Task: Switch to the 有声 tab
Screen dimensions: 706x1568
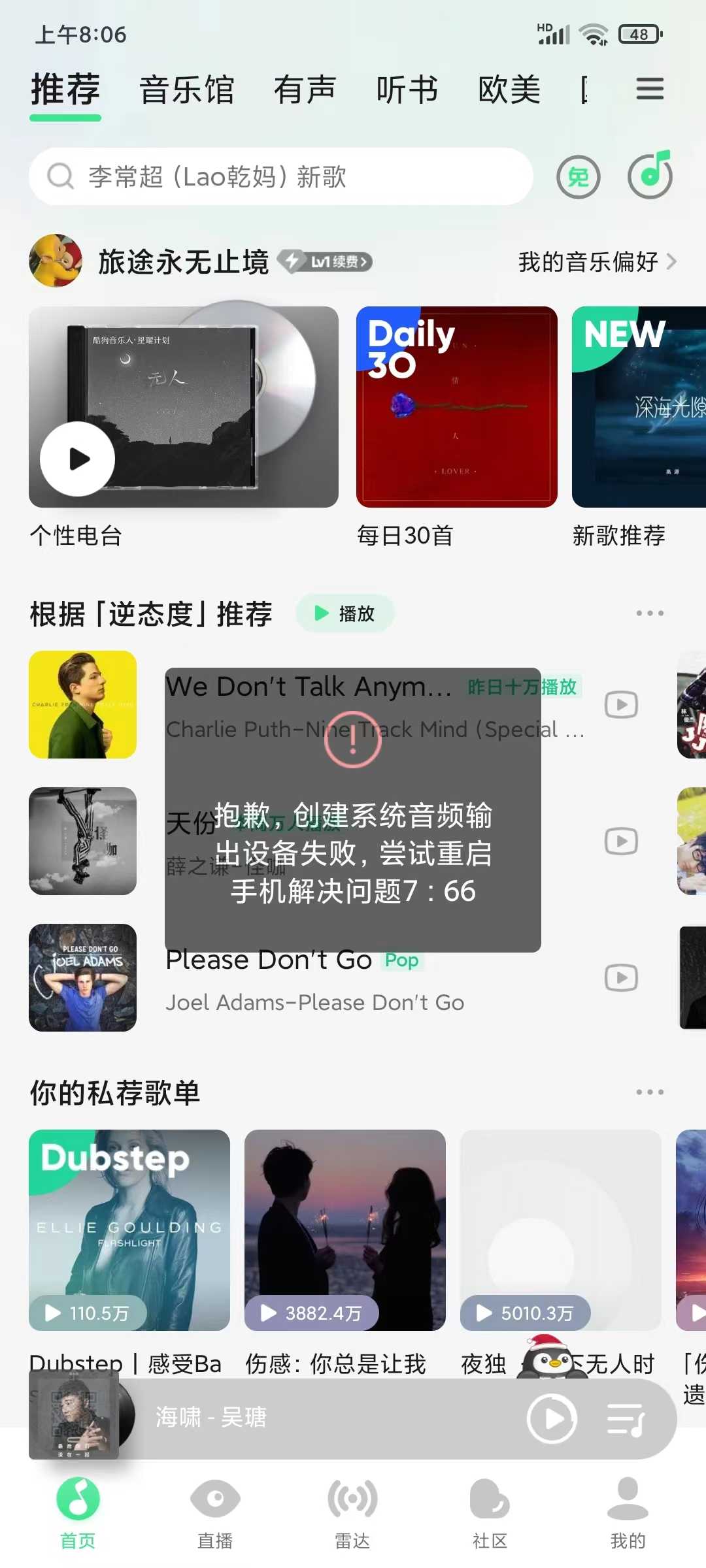Action: (305, 90)
